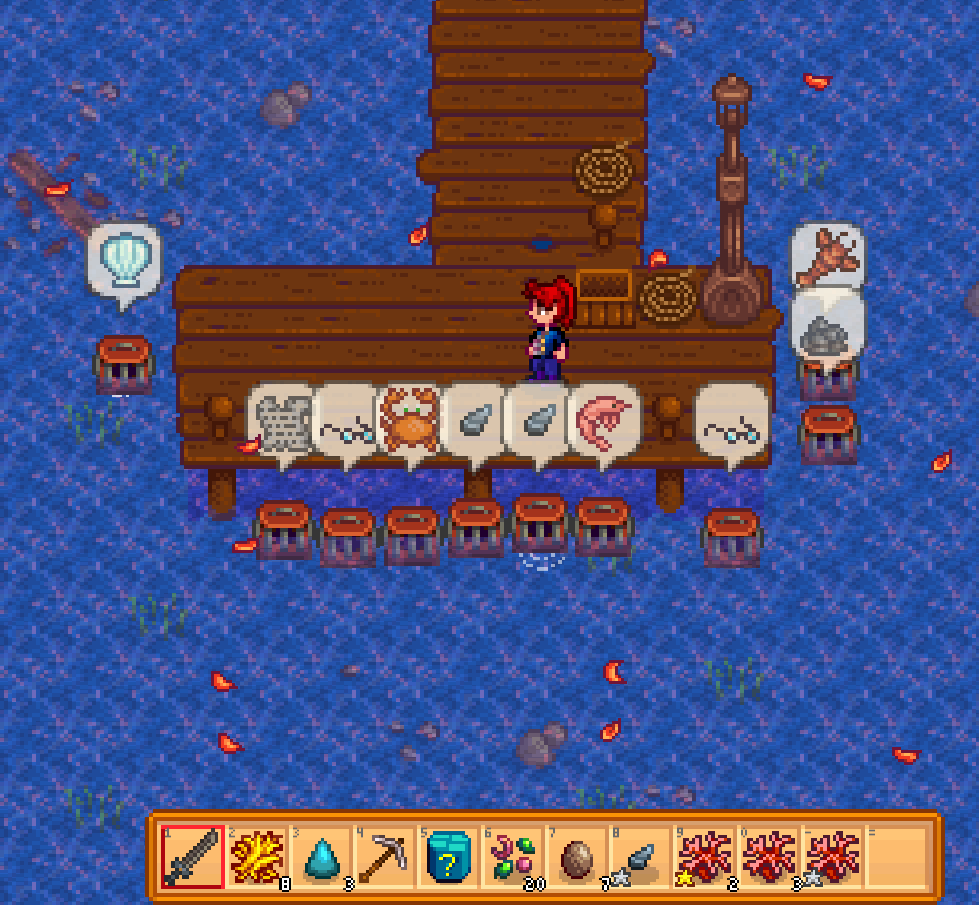Select the yellow coral stack of 8
The image size is (979, 905).
click(x=257, y=857)
